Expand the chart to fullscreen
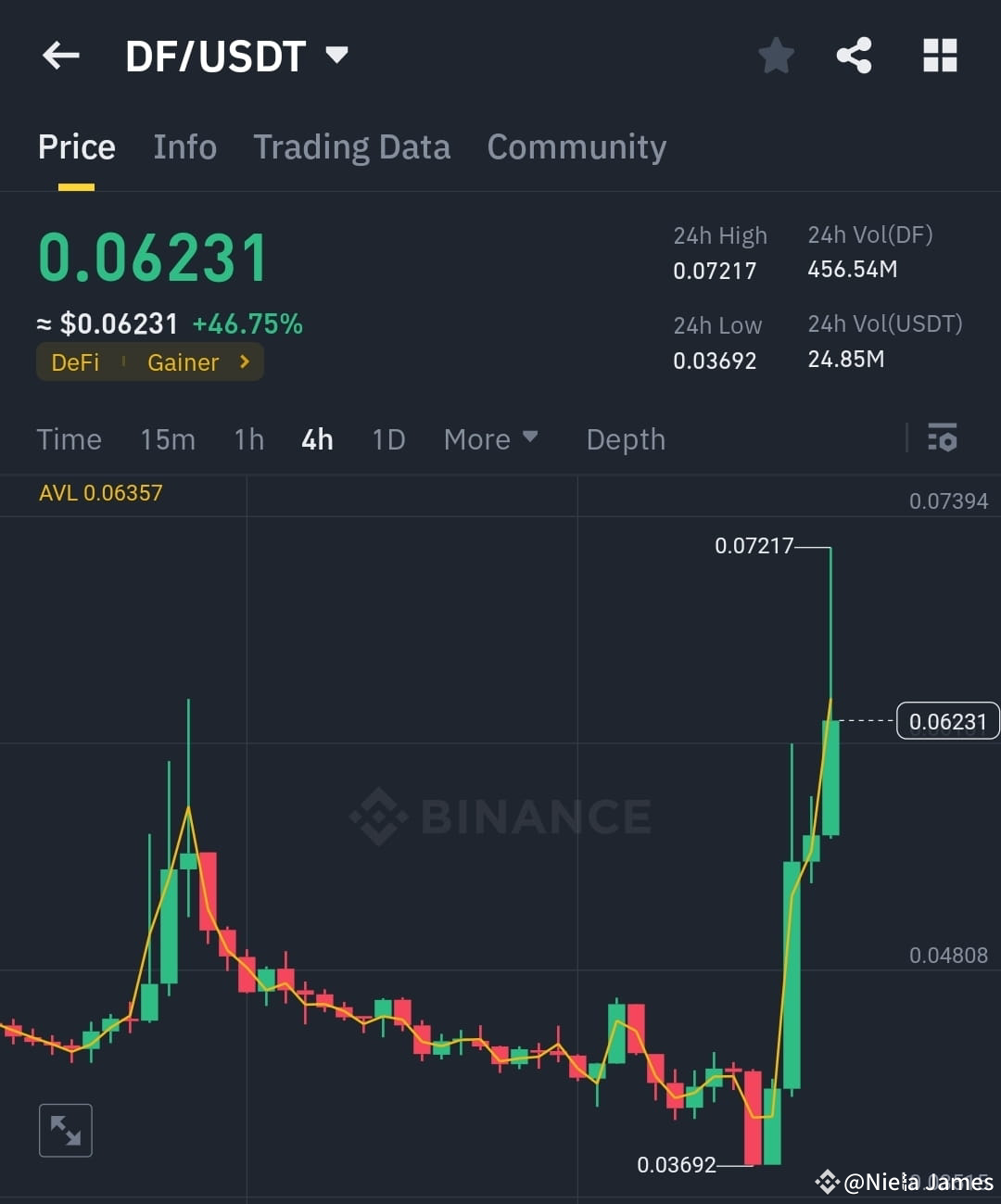 [x=65, y=1130]
